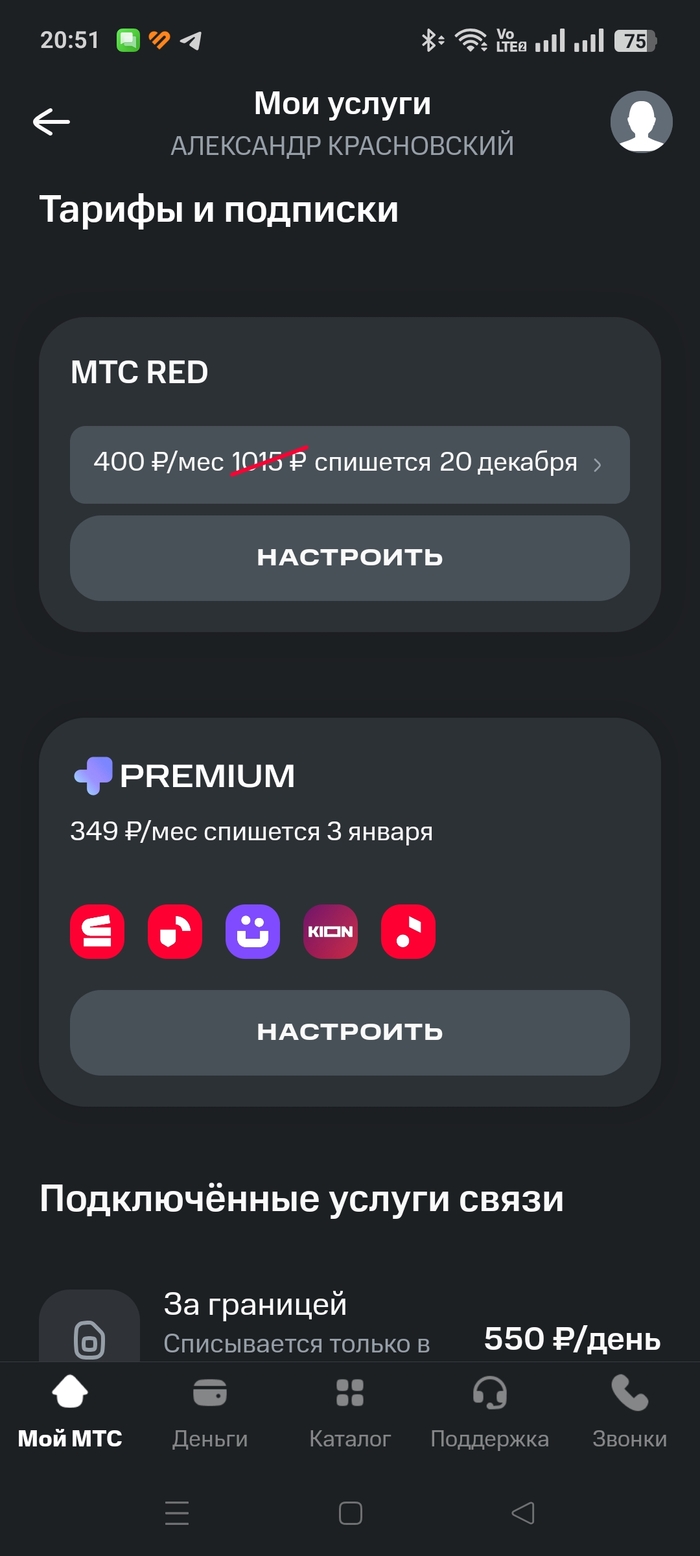Viewport: 700px width, 1556px height.
Task: Open the KION icon in PREMIUM
Action: tap(330, 932)
